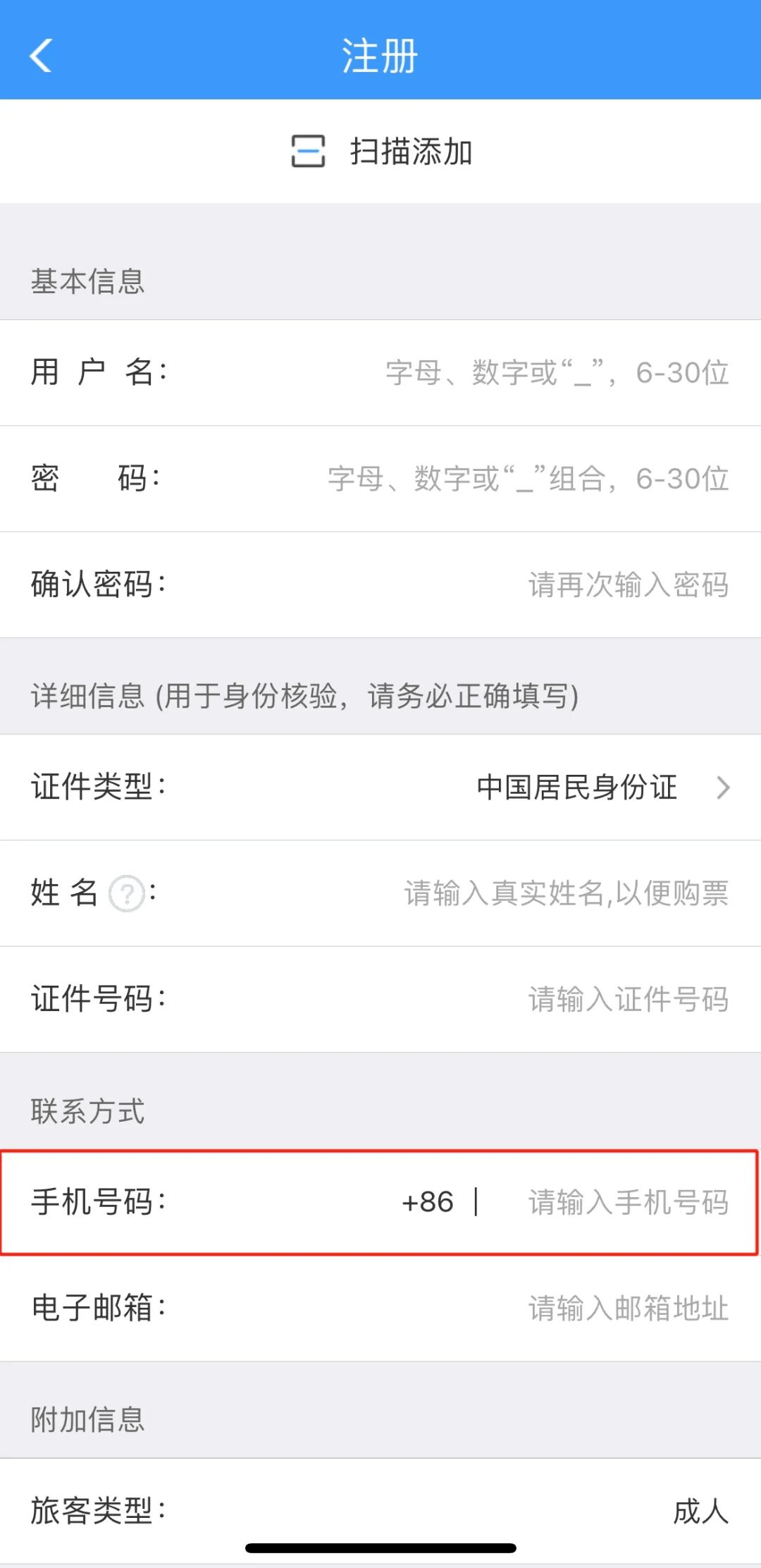Image resolution: width=761 pixels, height=1568 pixels.
Task: Switch to the 注册 registration header
Action: (380, 55)
